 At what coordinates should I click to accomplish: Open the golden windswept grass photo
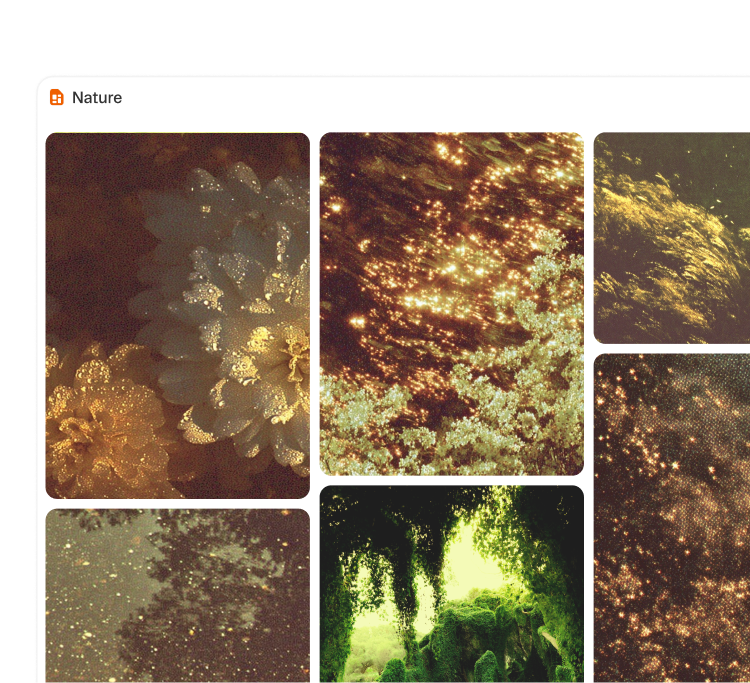(x=671, y=238)
